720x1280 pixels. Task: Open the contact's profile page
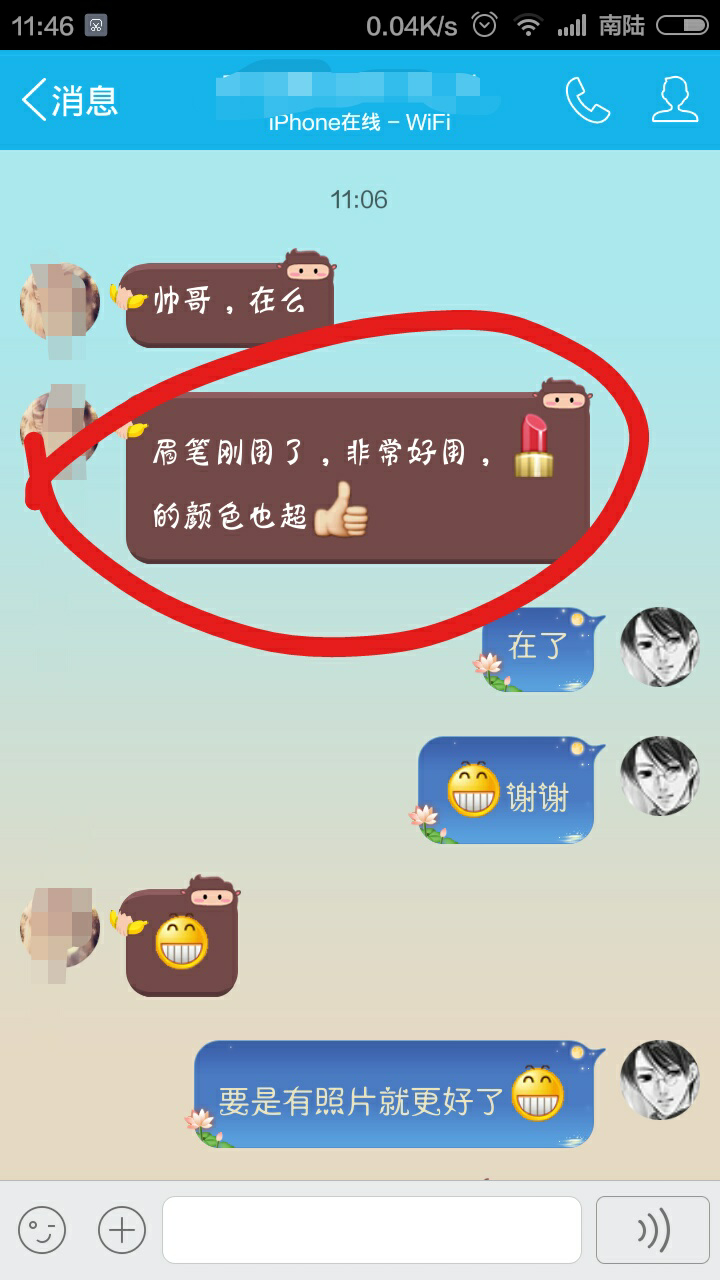coord(674,100)
